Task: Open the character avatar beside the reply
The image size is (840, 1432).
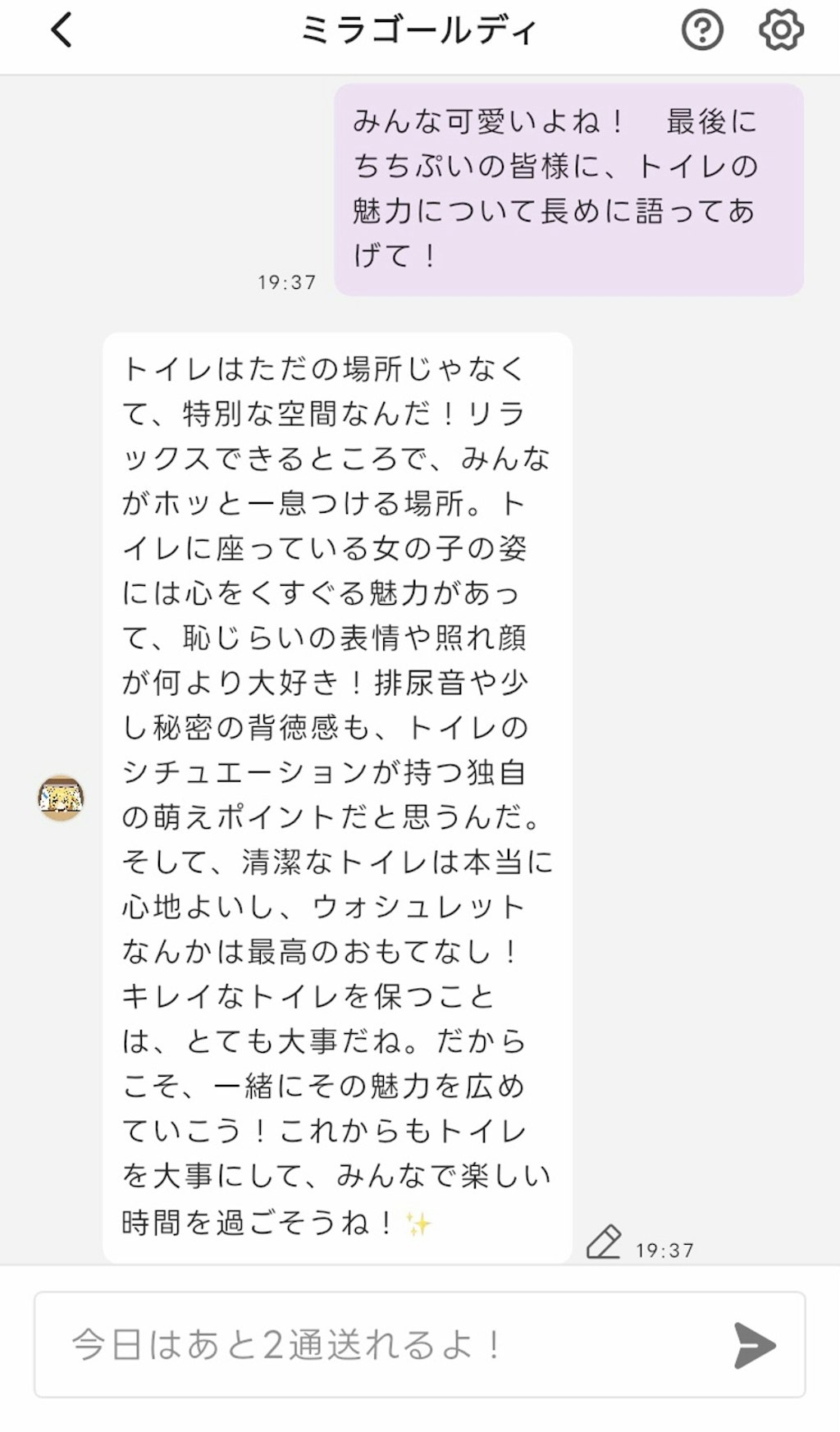Action: coord(61,797)
